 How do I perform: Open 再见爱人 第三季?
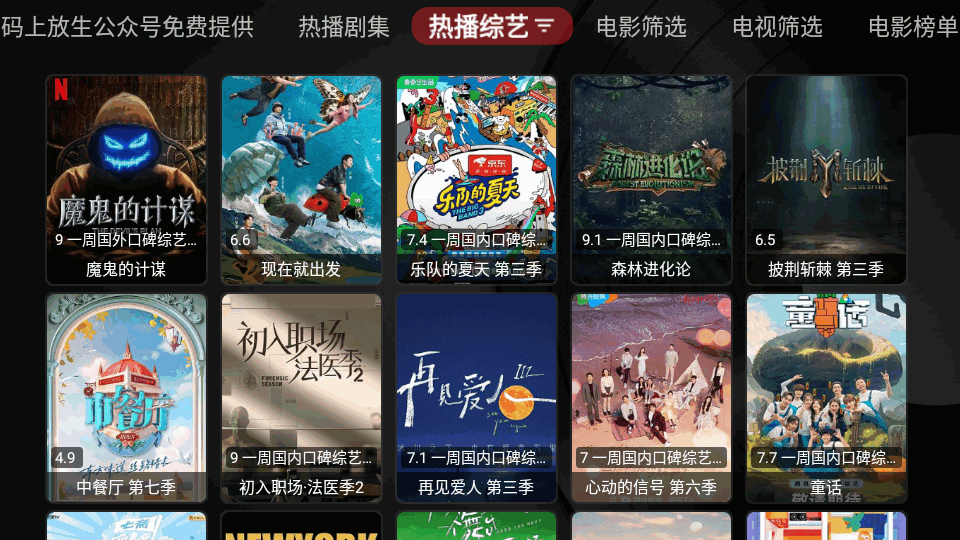coord(476,398)
